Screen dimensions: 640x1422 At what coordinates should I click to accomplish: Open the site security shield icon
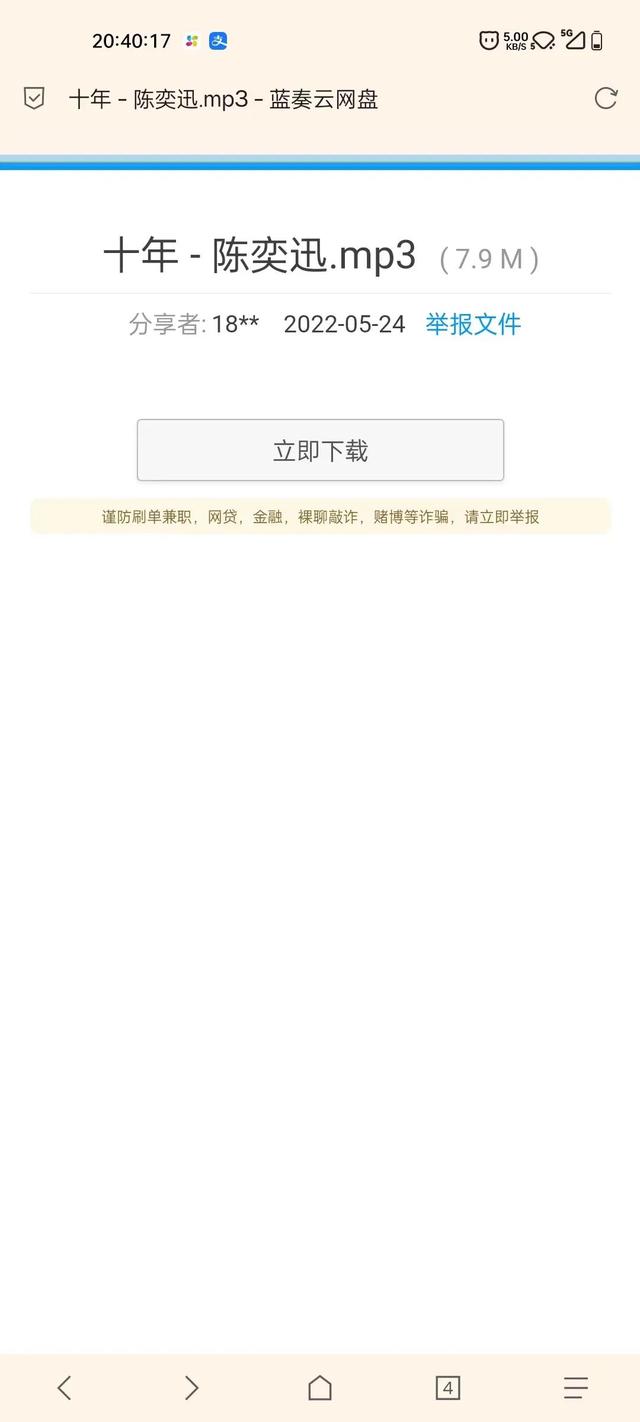pyautogui.click(x=34, y=98)
